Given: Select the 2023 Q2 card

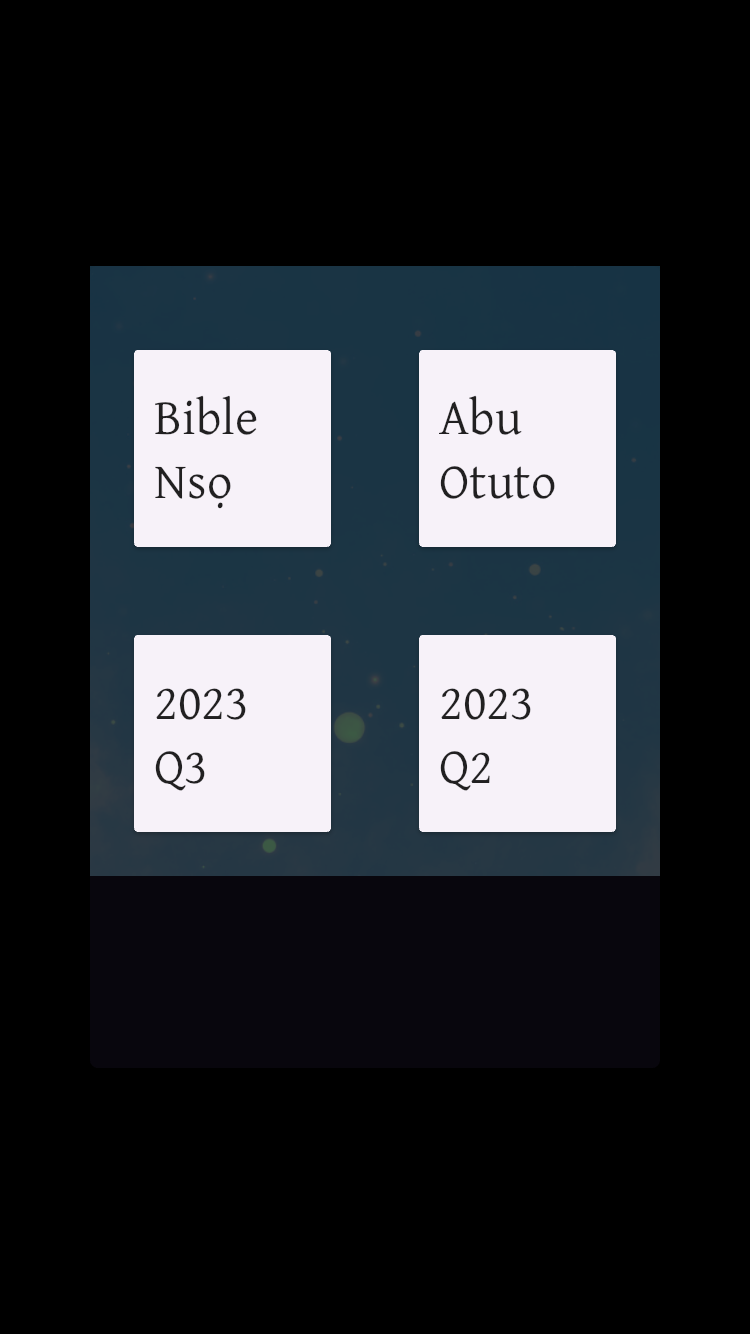Looking at the screenshot, I should (517, 733).
